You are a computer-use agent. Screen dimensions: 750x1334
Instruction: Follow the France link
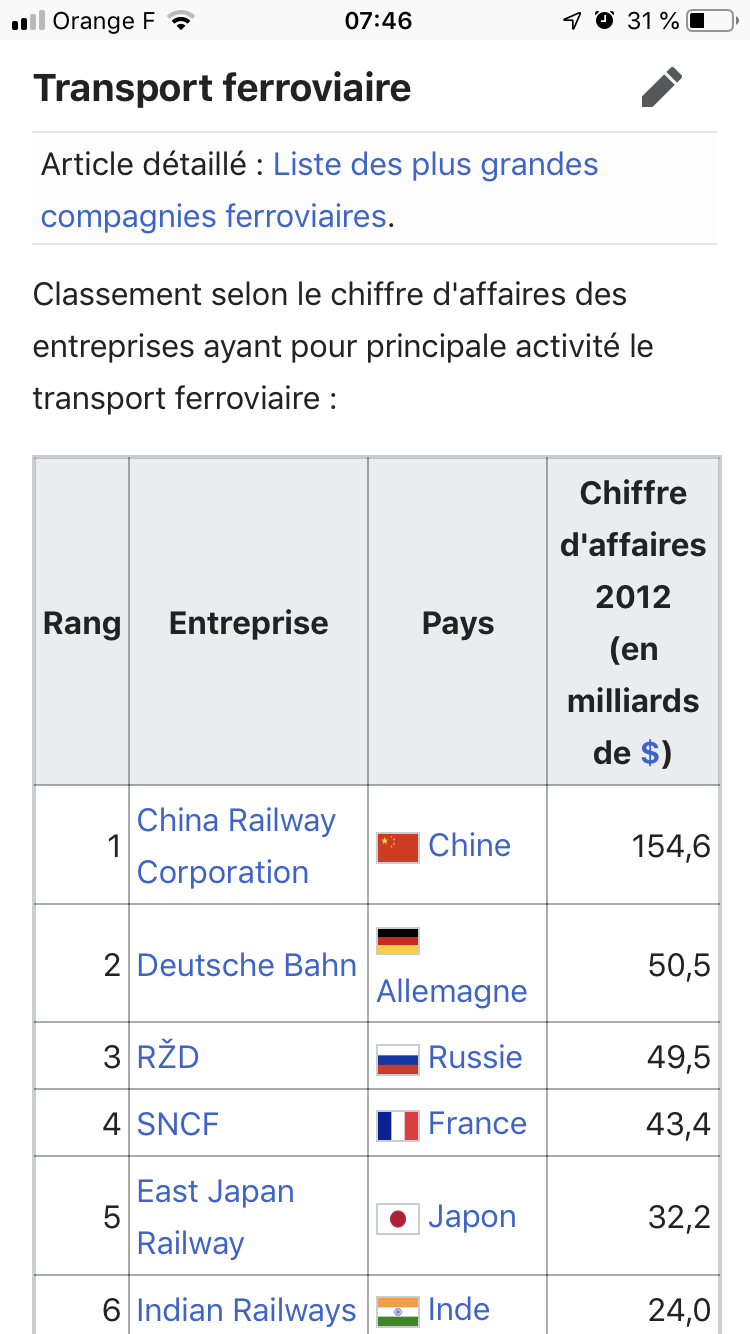477,1123
